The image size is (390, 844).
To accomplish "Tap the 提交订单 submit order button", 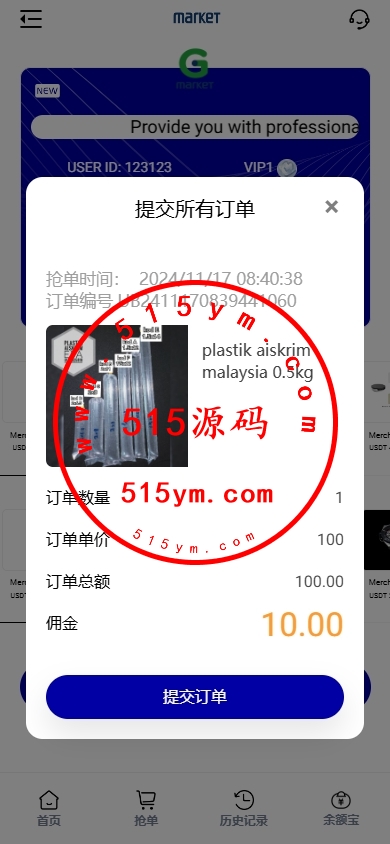I will (x=195, y=697).
